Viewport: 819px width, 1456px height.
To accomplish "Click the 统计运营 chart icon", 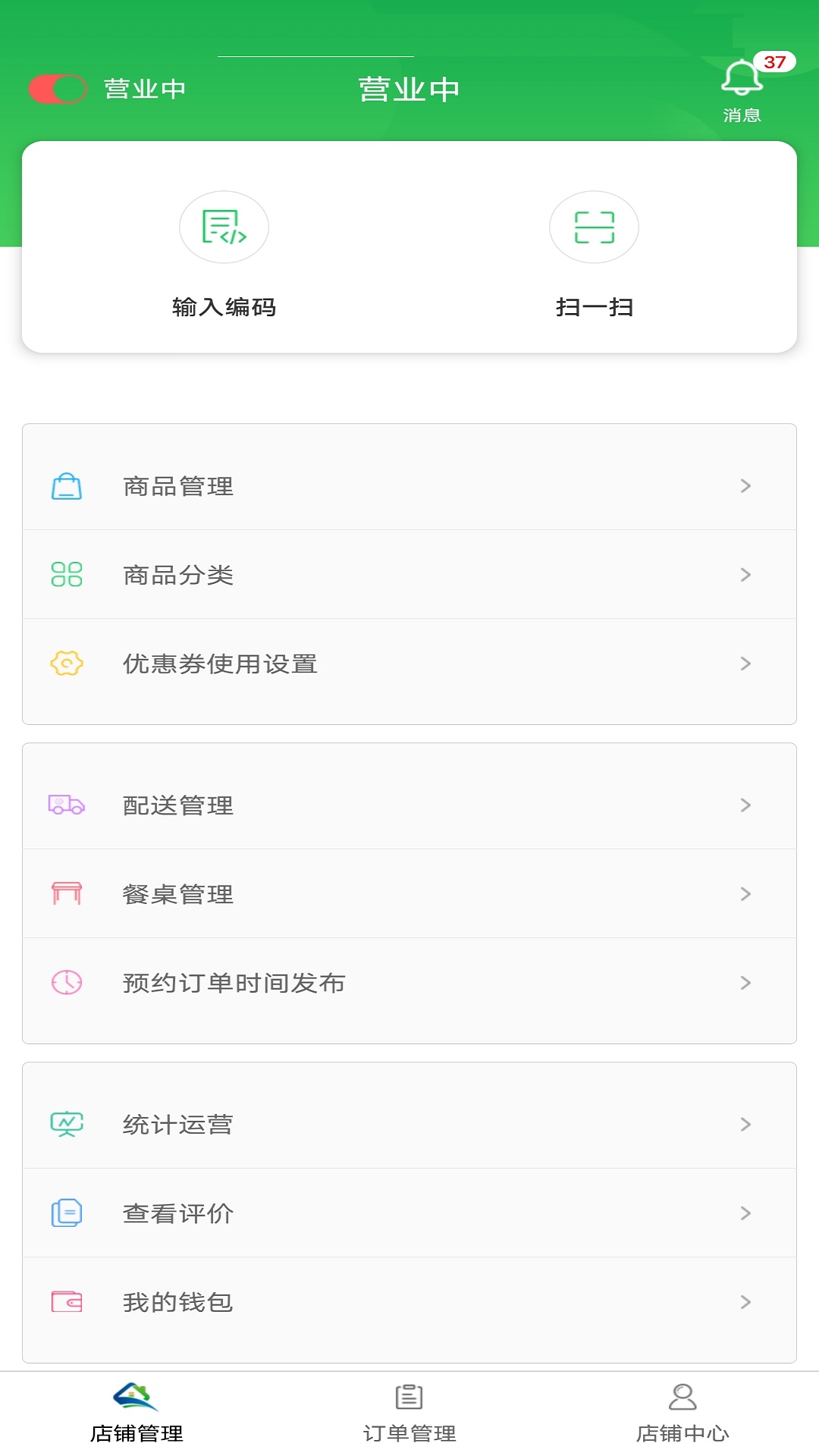I will pyautogui.click(x=67, y=1125).
